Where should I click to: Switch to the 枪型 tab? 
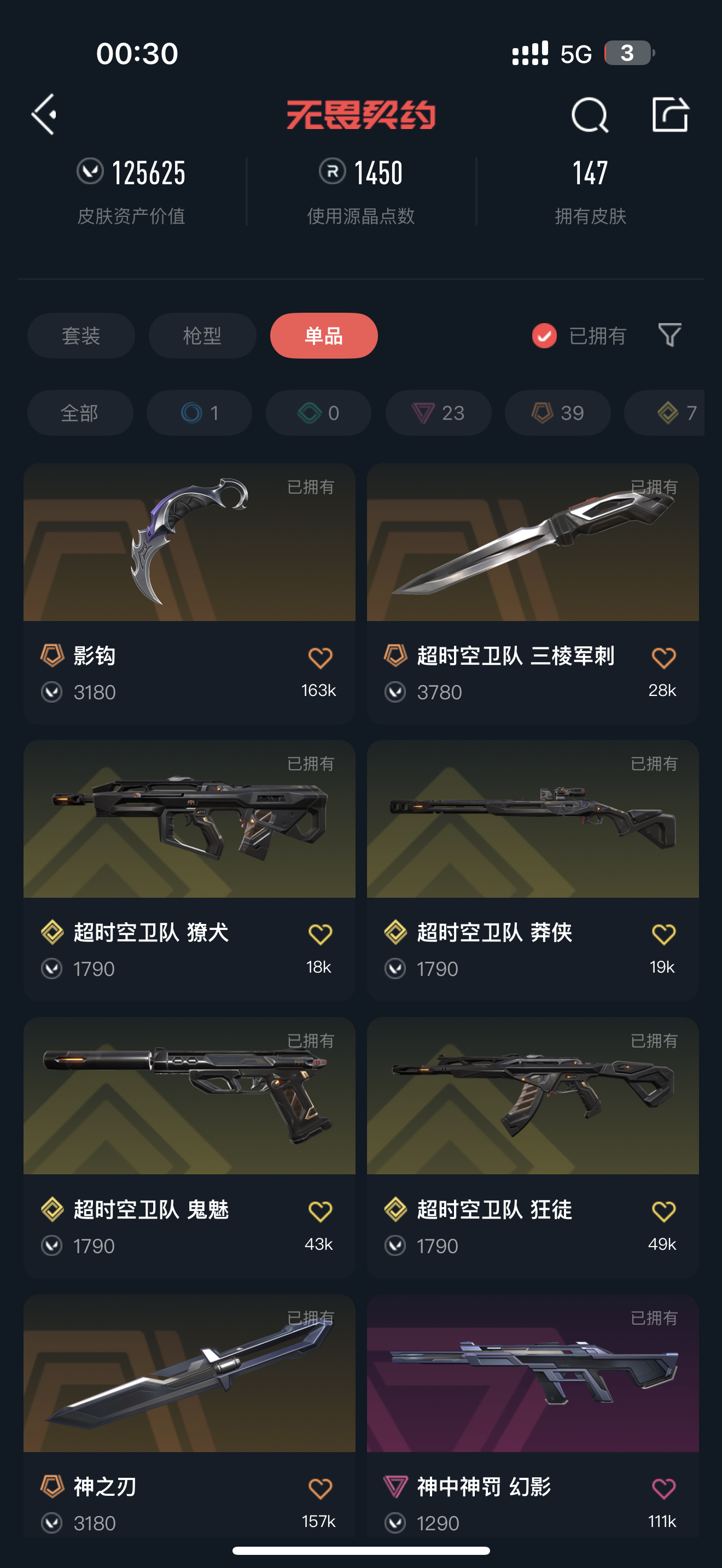point(202,335)
